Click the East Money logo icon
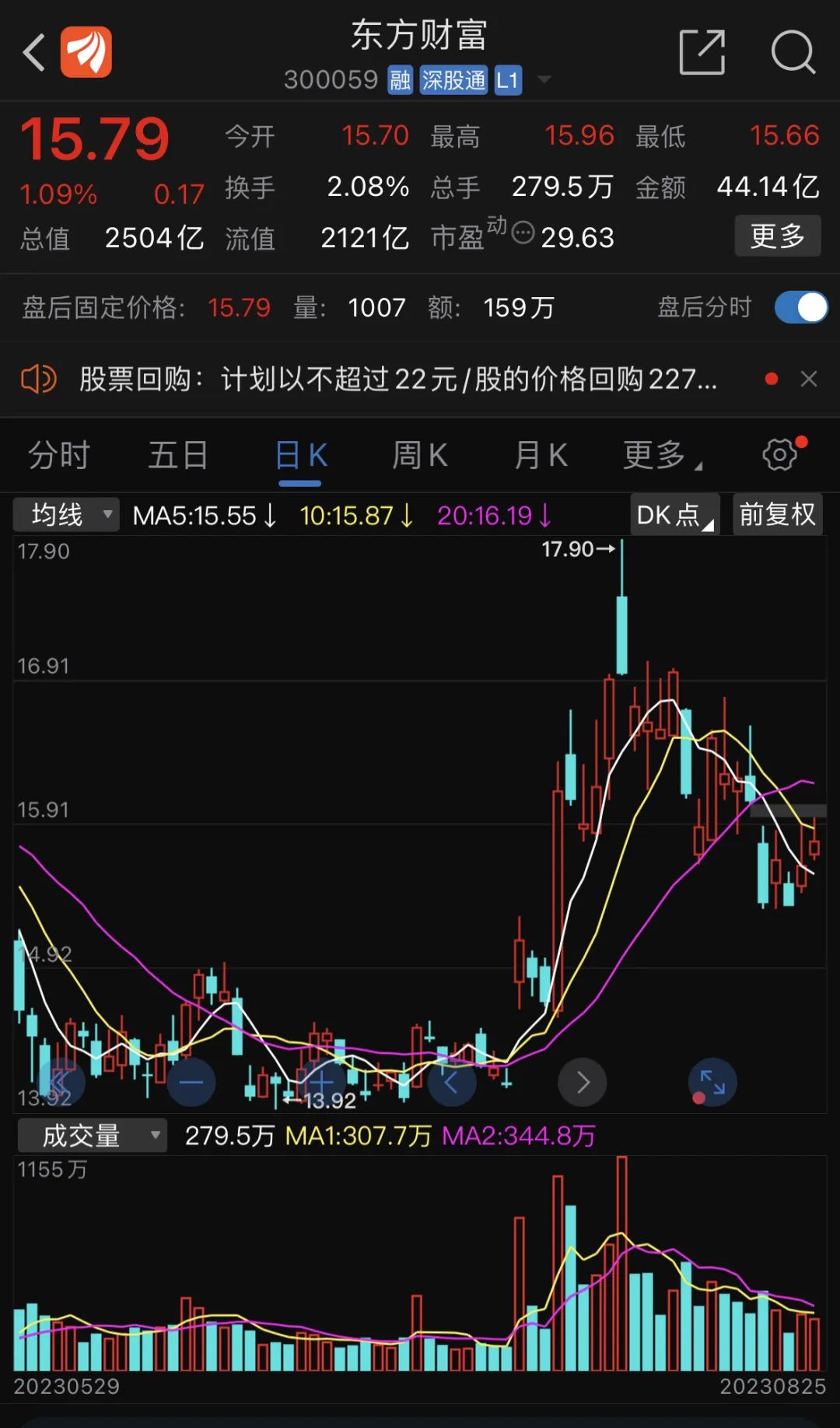The height and width of the screenshot is (1428, 840). (87, 51)
